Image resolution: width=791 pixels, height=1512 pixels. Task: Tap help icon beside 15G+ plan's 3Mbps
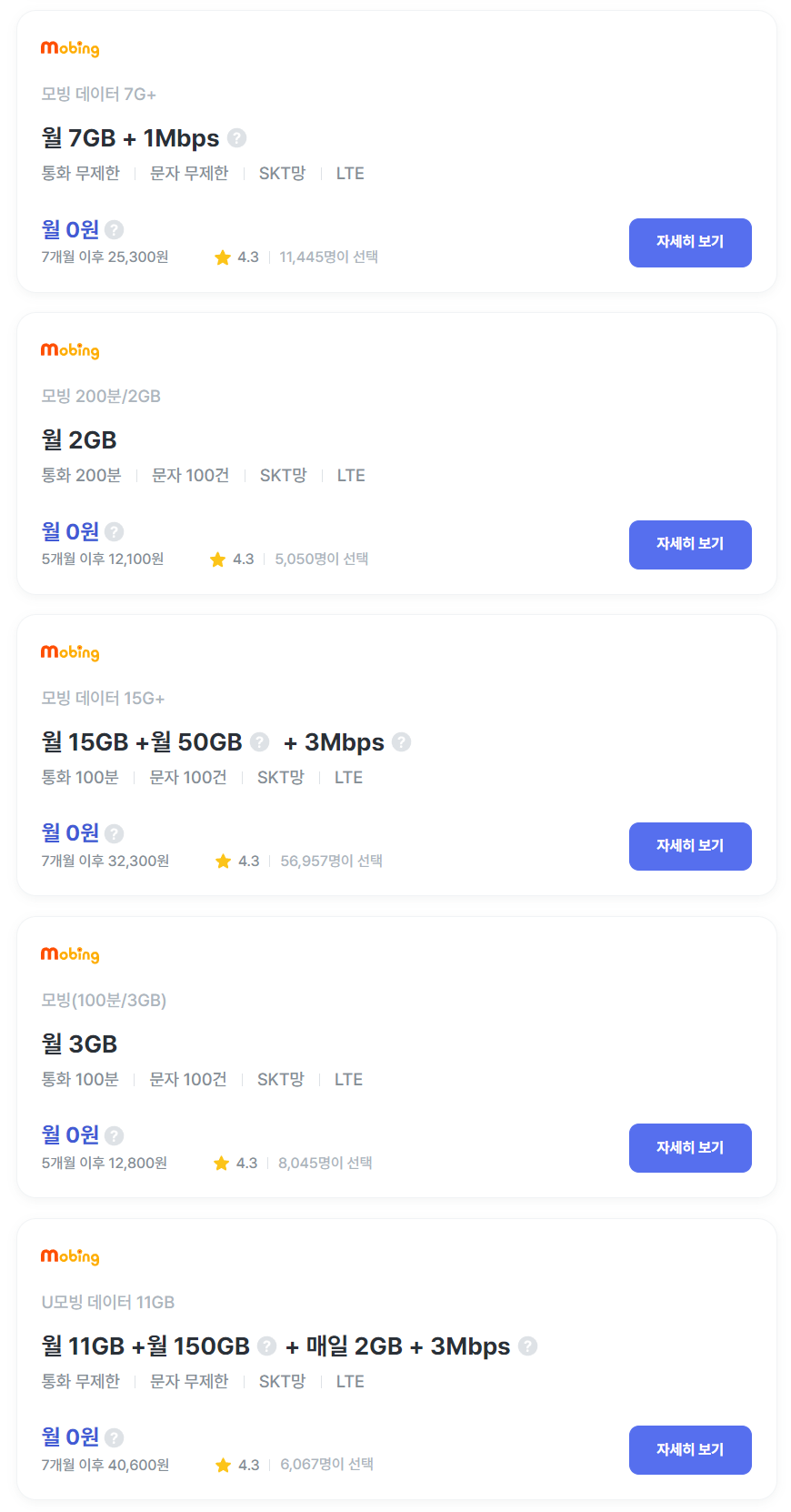point(401,741)
